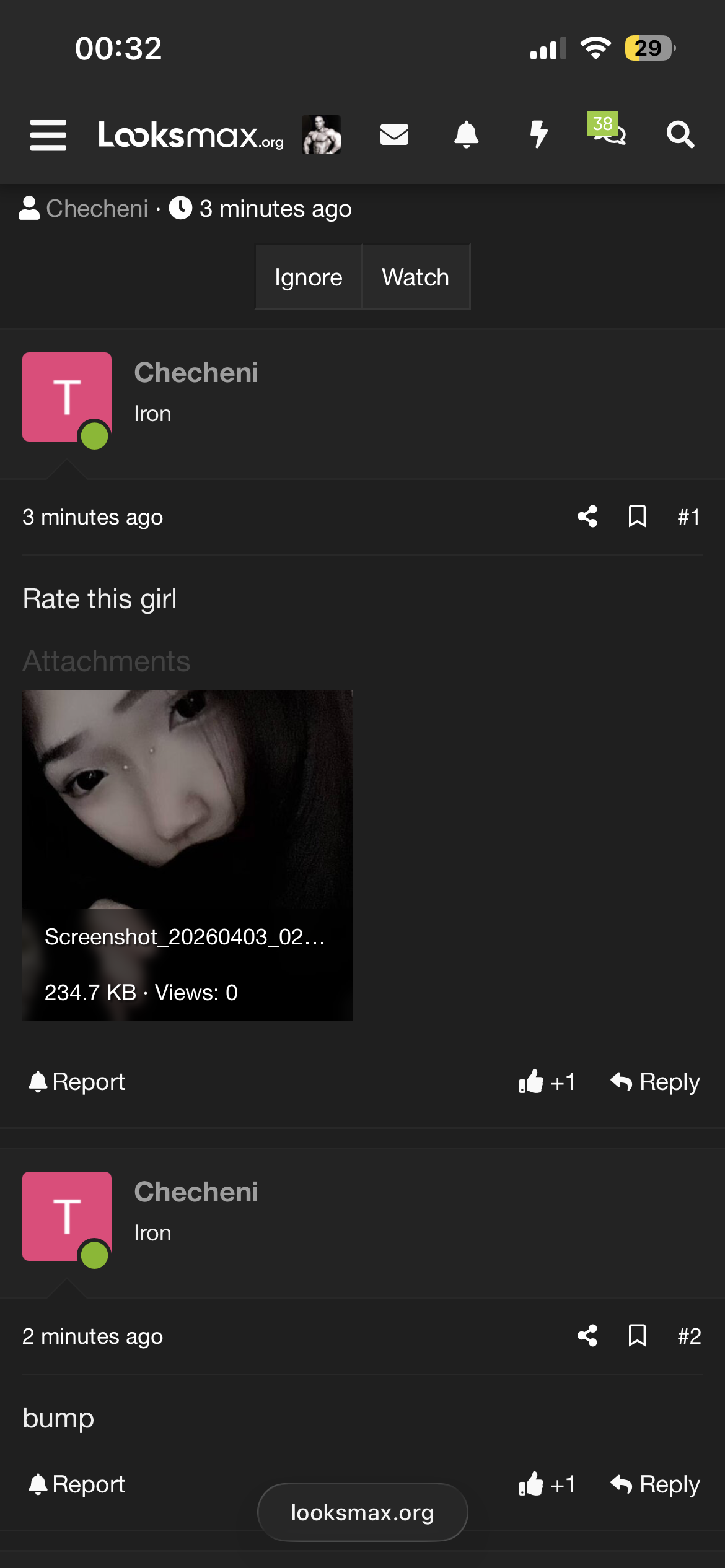Give +1 to the first post

coord(547,1082)
